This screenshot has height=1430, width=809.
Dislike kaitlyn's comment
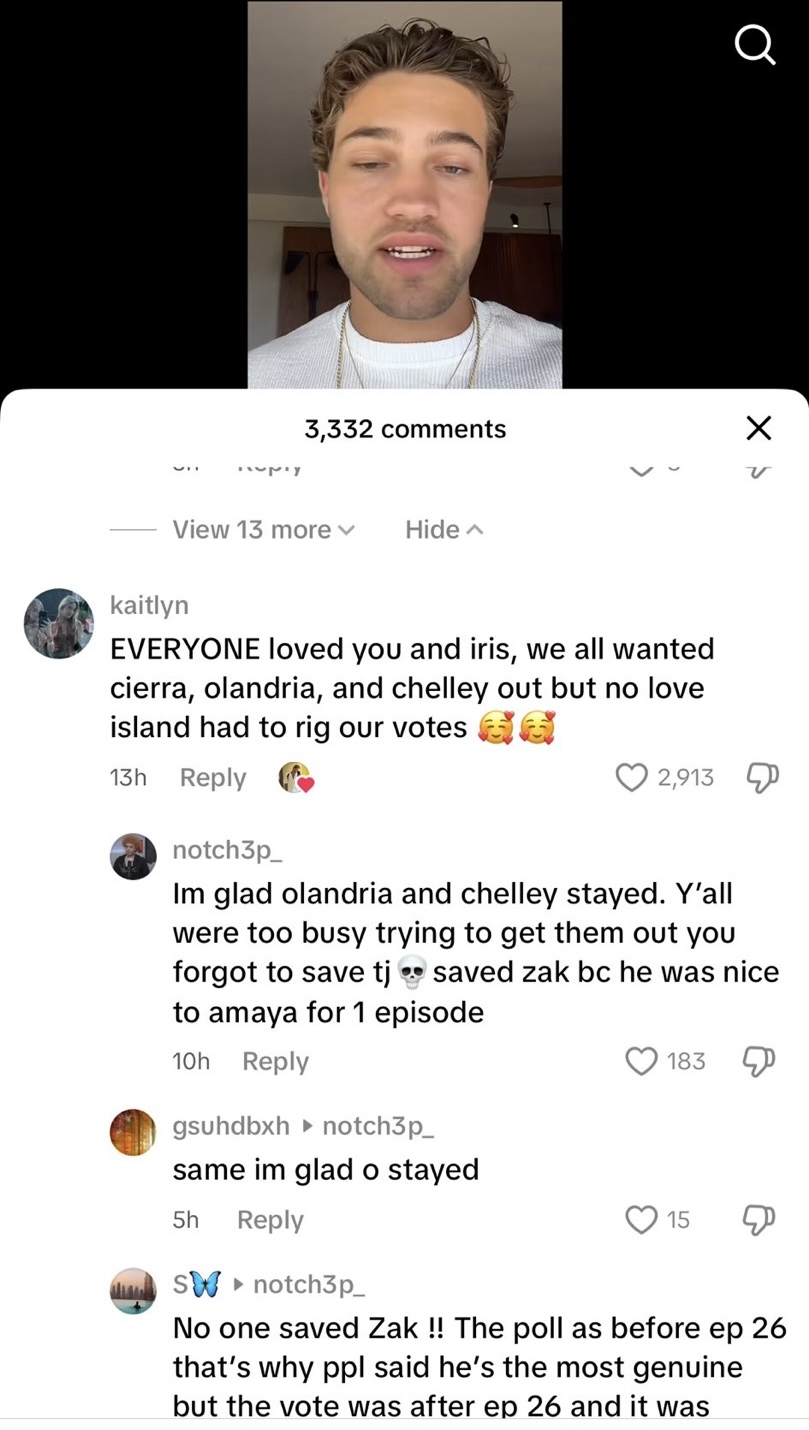coord(762,777)
